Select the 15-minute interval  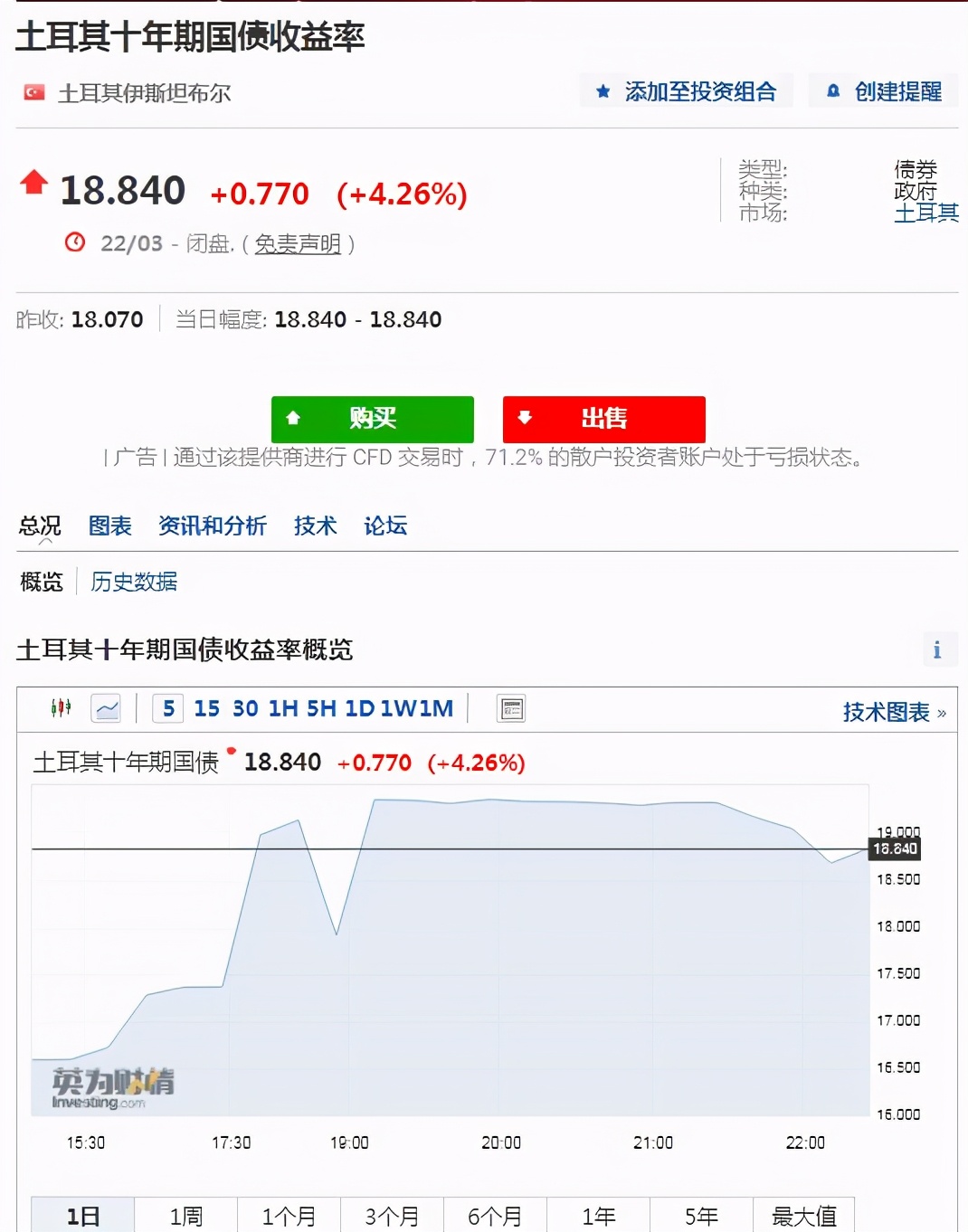206,709
